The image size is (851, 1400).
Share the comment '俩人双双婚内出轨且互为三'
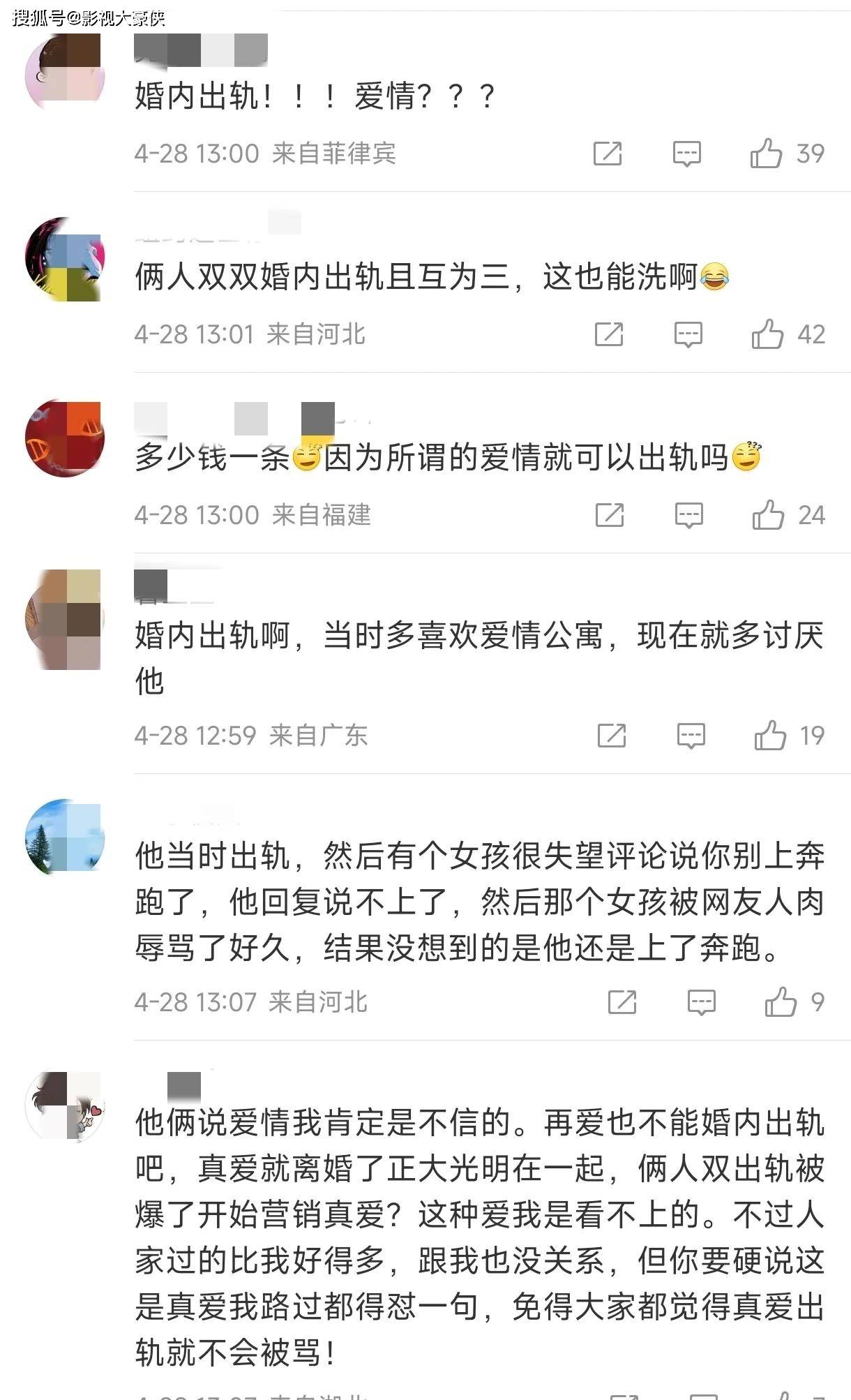[608, 334]
